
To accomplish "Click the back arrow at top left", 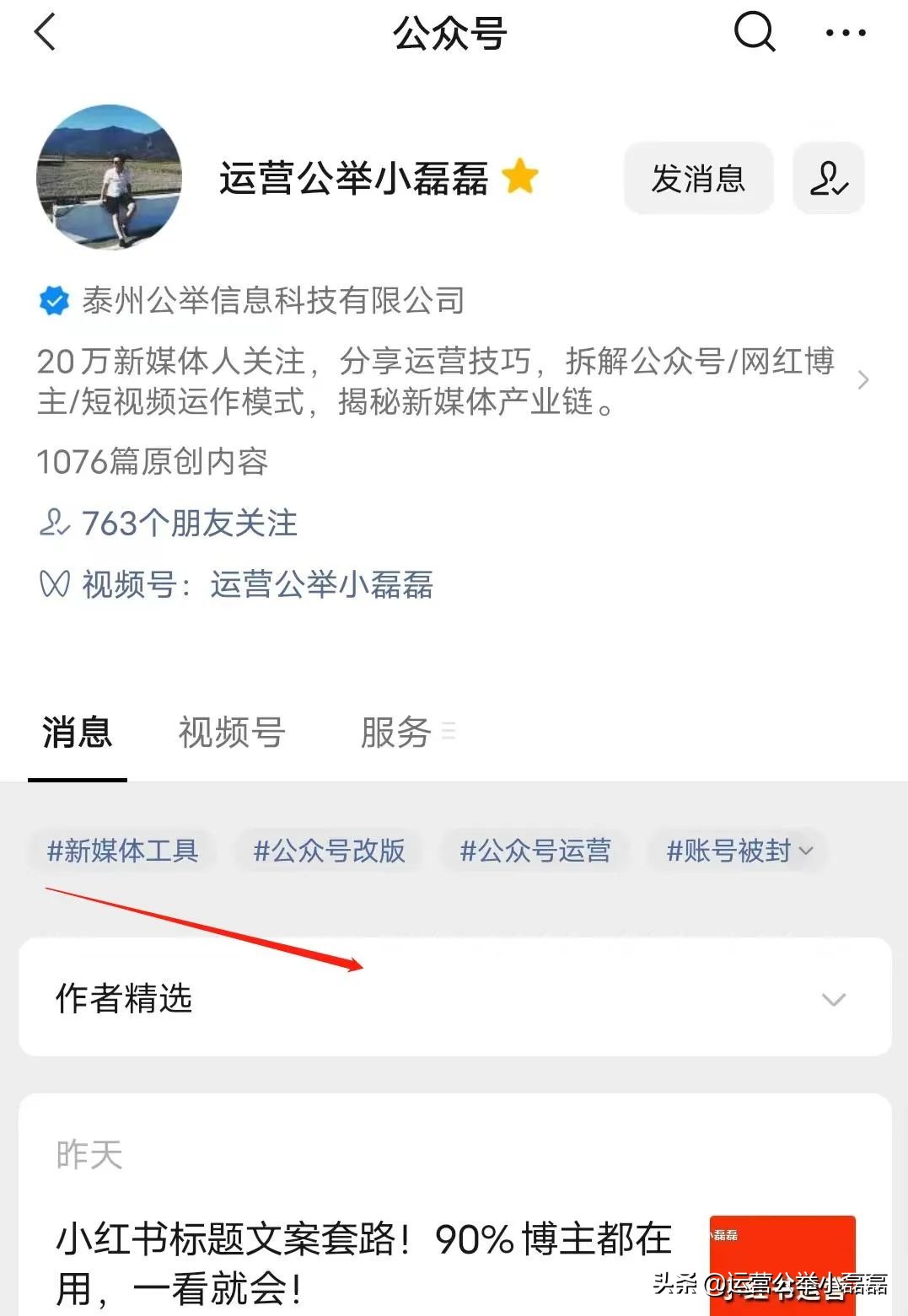I will [x=44, y=32].
